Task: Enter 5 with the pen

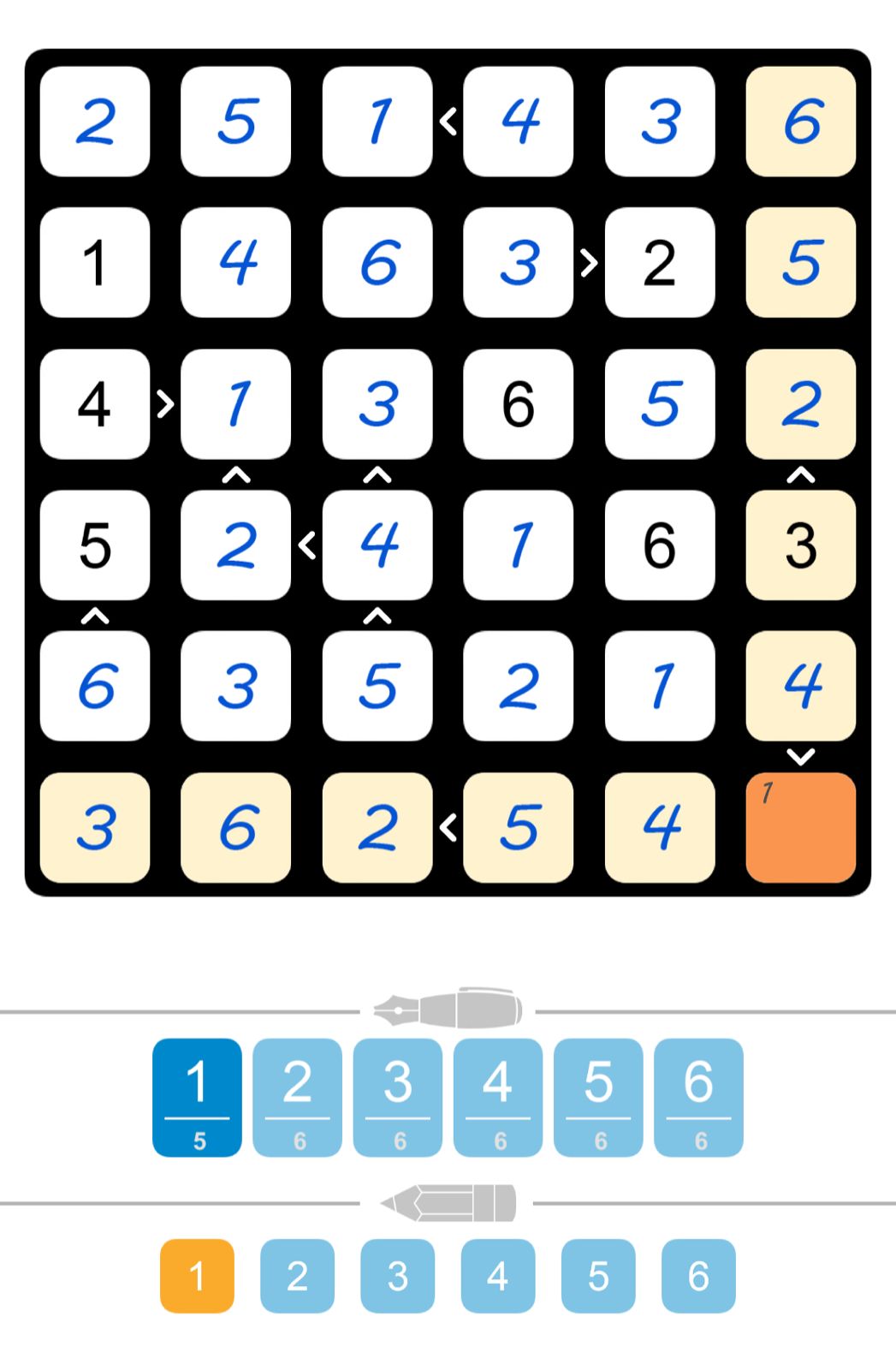Action: point(597,1097)
